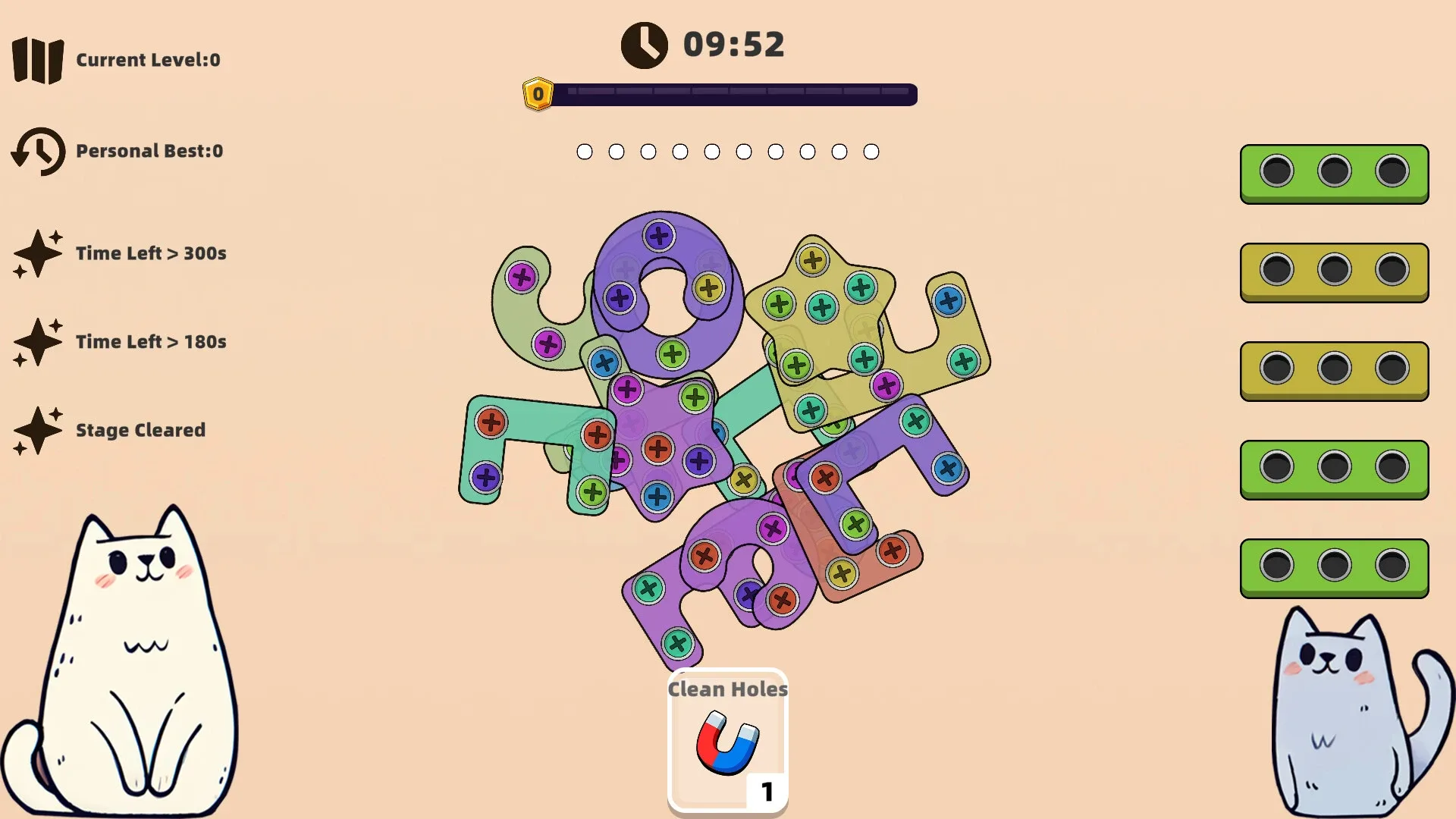Tap the blue screw on the yellow U-plate's top
This screenshot has width=1456, height=819.
click(948, 301)
